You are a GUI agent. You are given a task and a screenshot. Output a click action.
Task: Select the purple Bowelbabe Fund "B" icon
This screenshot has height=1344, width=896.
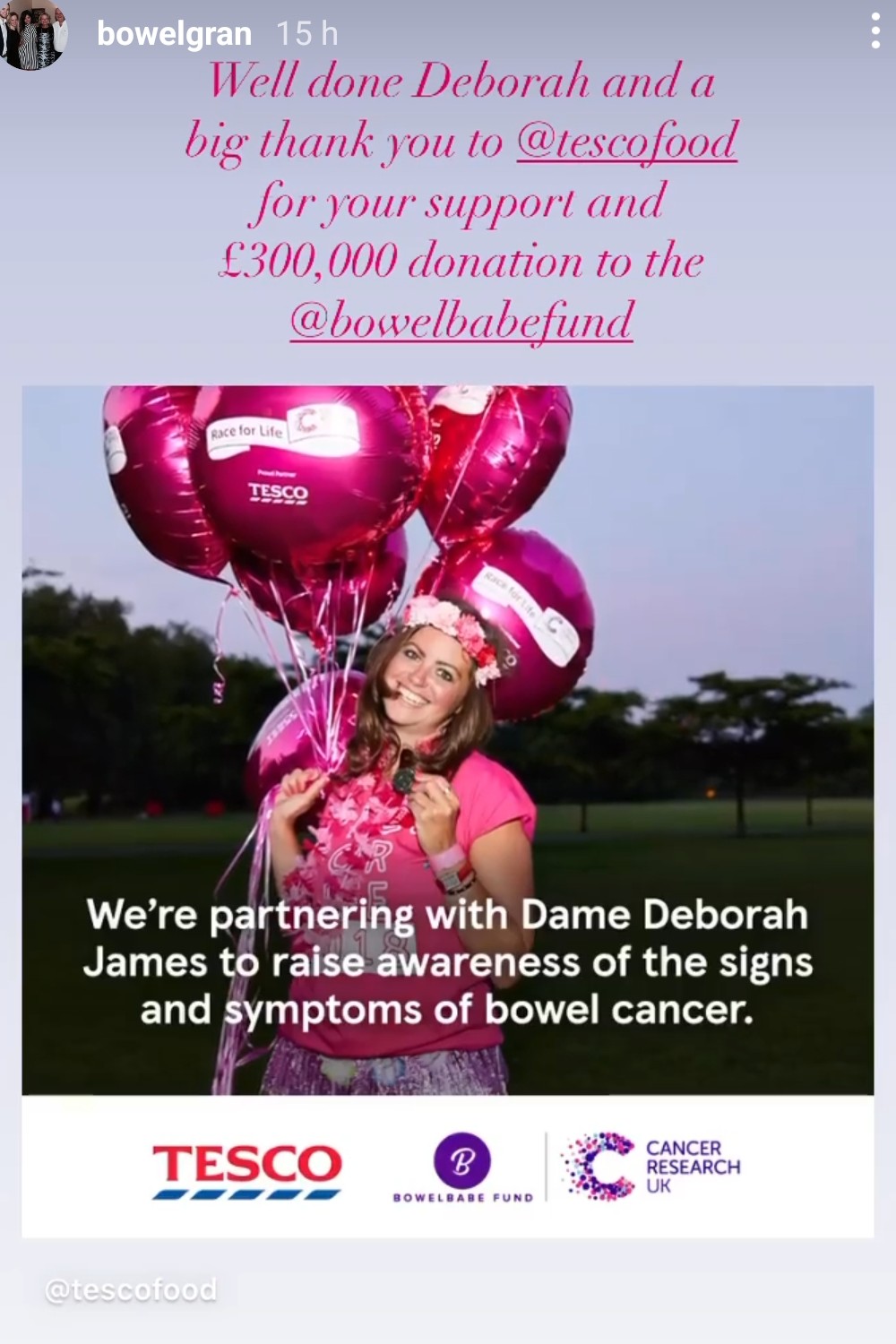462,1158
